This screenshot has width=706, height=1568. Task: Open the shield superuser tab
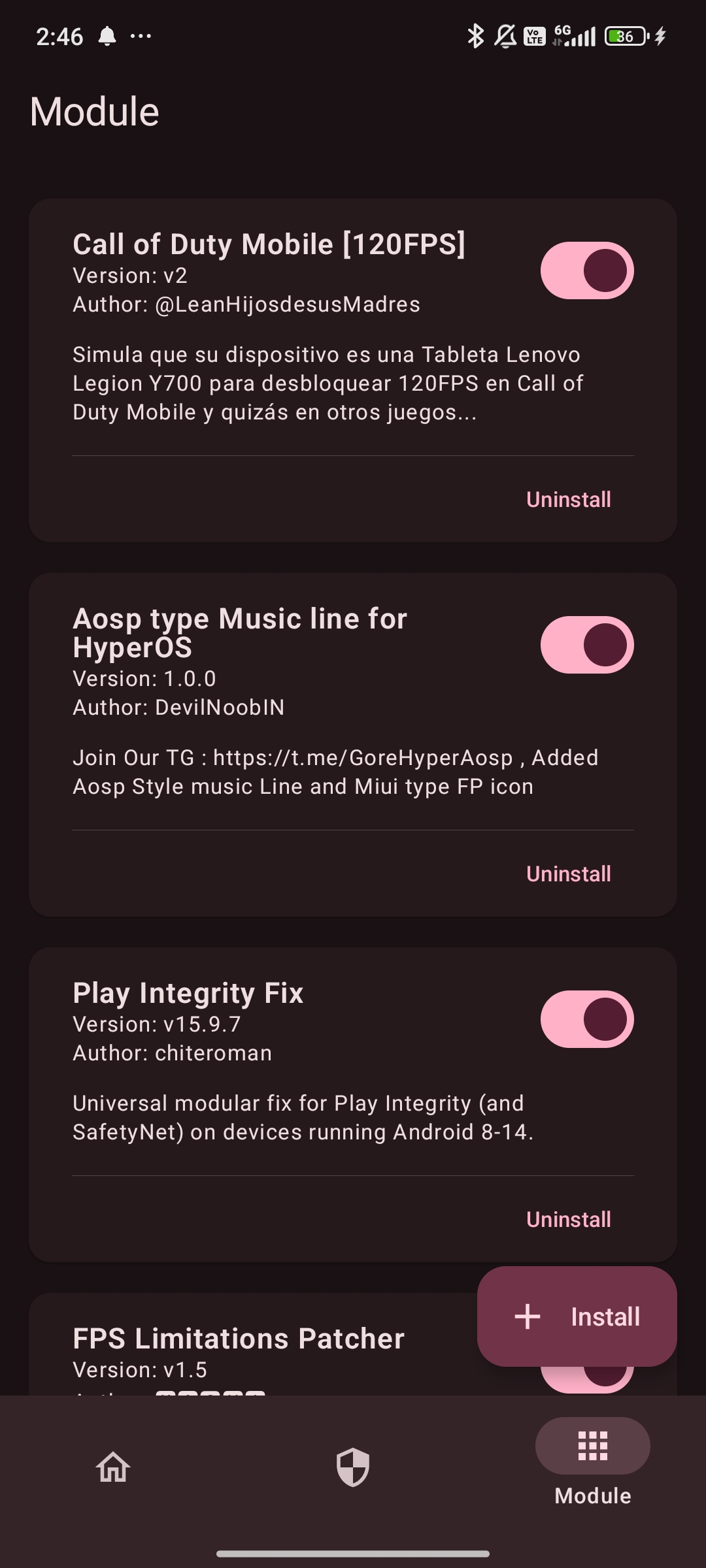coord(353,1467)
